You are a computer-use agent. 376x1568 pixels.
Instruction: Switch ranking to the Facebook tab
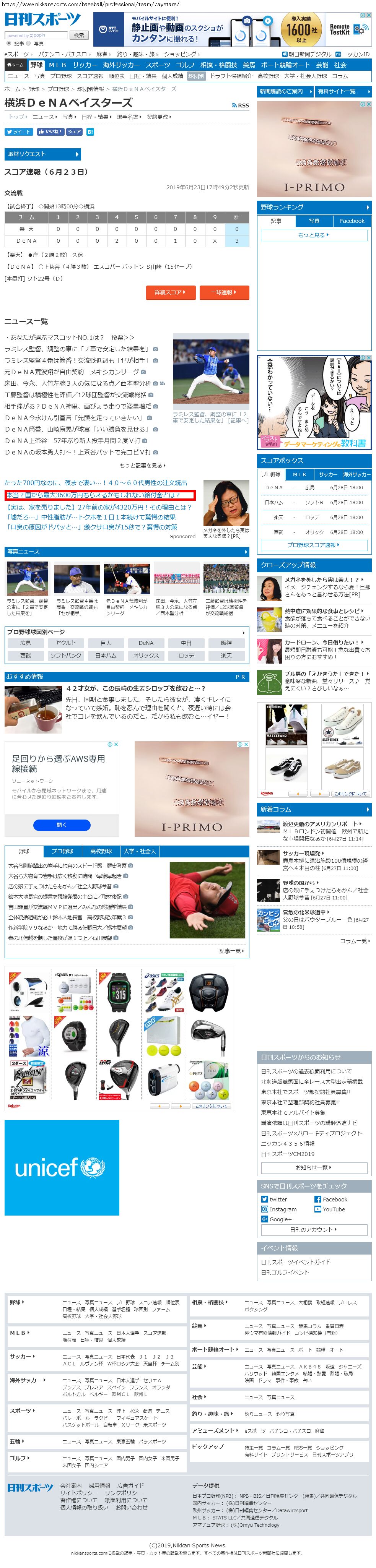click(x=352, y=221)
